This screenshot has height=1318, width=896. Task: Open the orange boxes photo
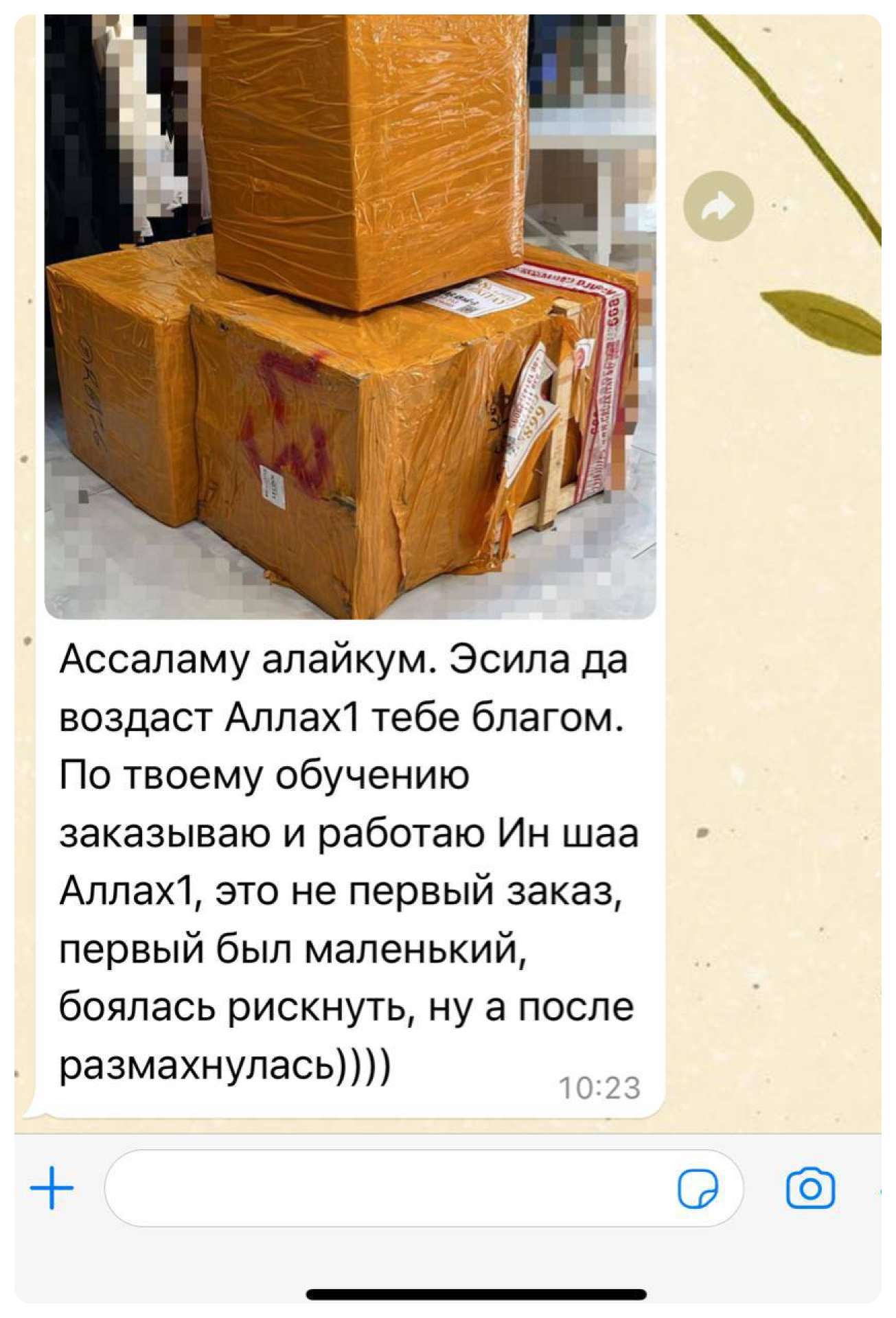(350, 316)
